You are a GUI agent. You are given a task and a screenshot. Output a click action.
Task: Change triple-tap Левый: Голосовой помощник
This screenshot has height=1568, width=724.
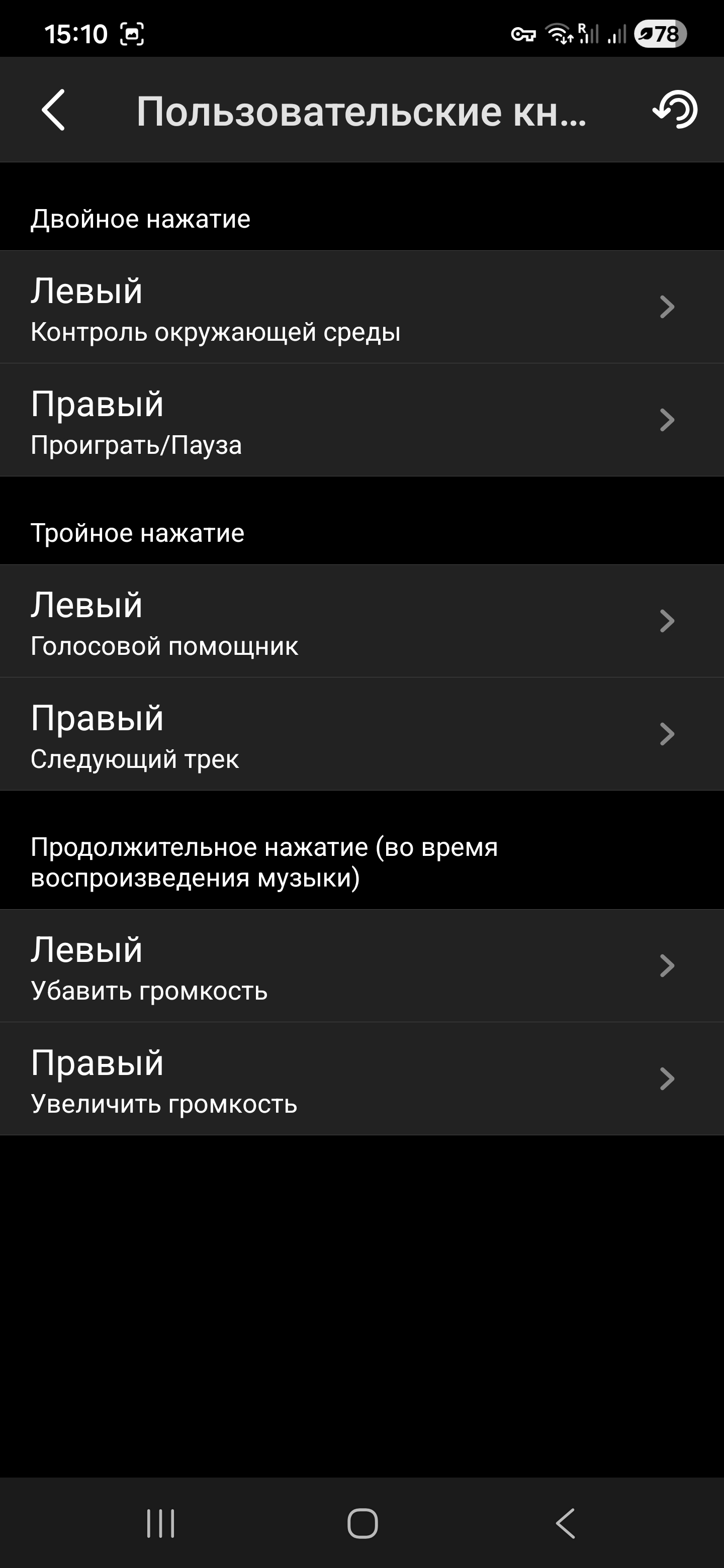pyautogui.click(x=361, y=621)
